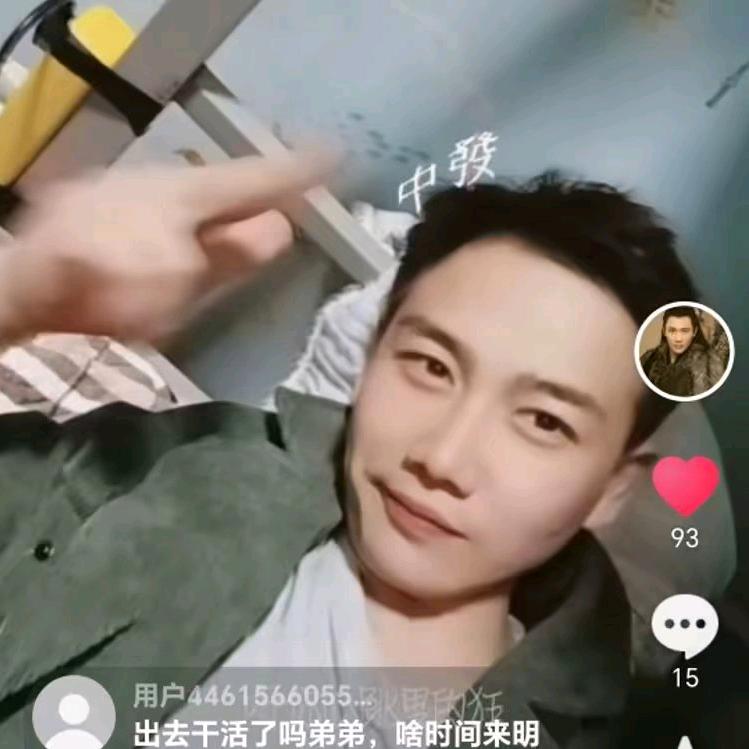Open the comments with 15 replies
The image size is (749, 749).
tap(685, 626)
